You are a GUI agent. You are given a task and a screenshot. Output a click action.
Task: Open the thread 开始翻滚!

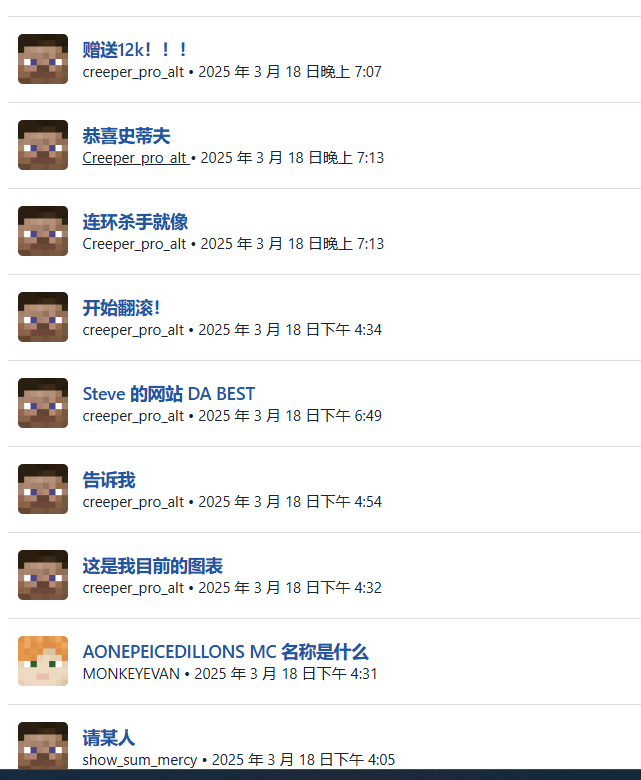121,308
